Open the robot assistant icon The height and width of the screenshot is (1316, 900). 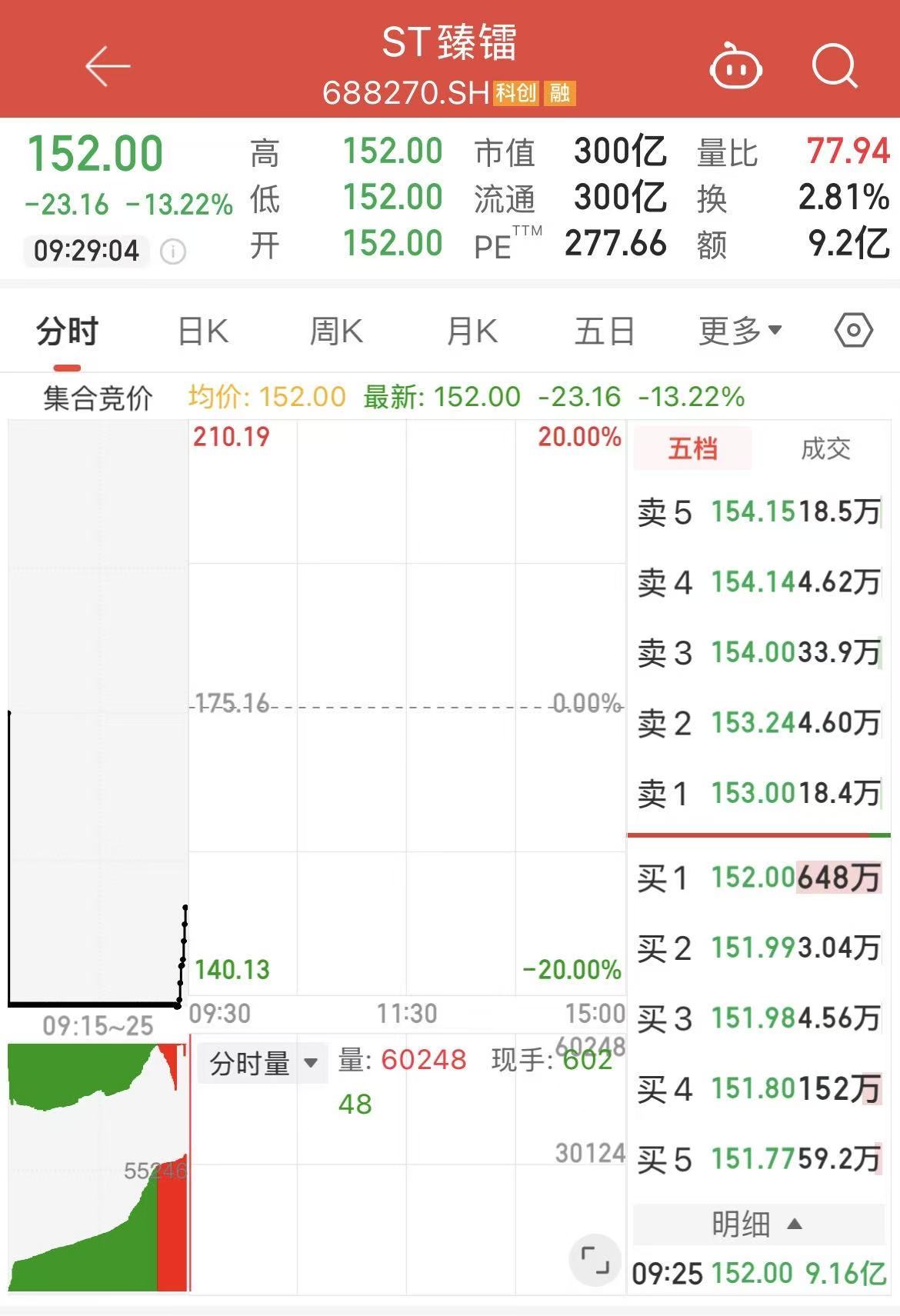click(735, 68)
